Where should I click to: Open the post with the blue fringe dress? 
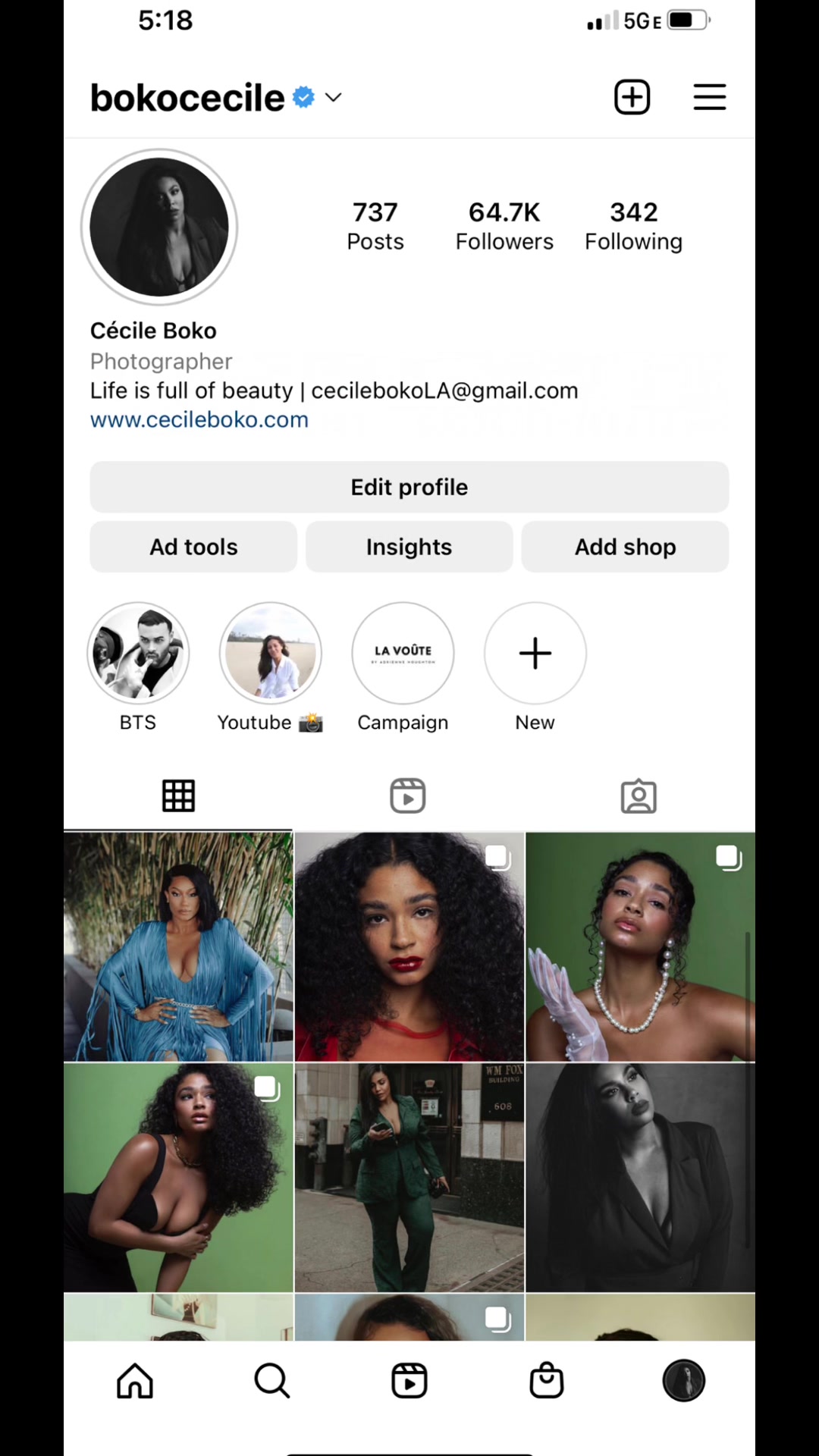(x=178, y=946)
